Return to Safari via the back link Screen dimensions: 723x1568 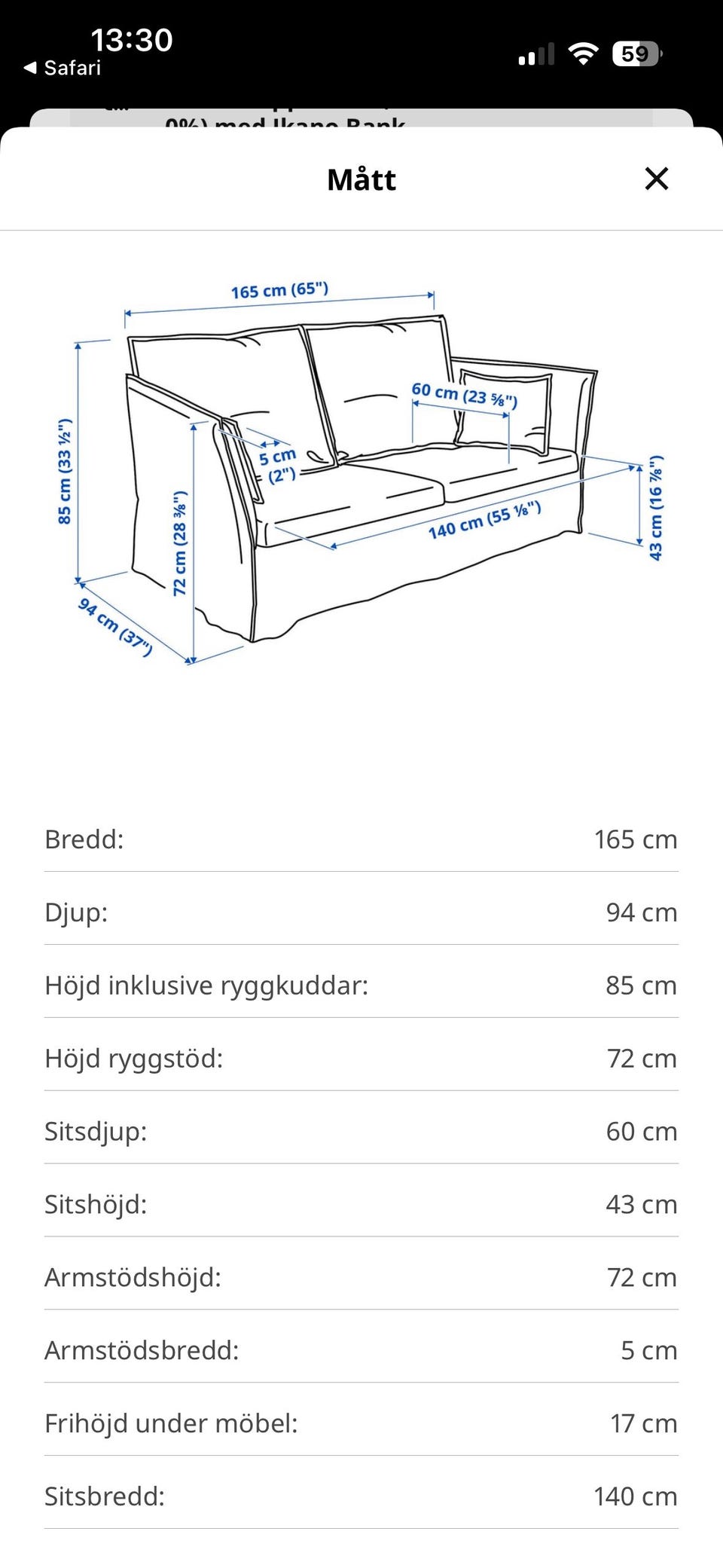(x=63, y=68)
